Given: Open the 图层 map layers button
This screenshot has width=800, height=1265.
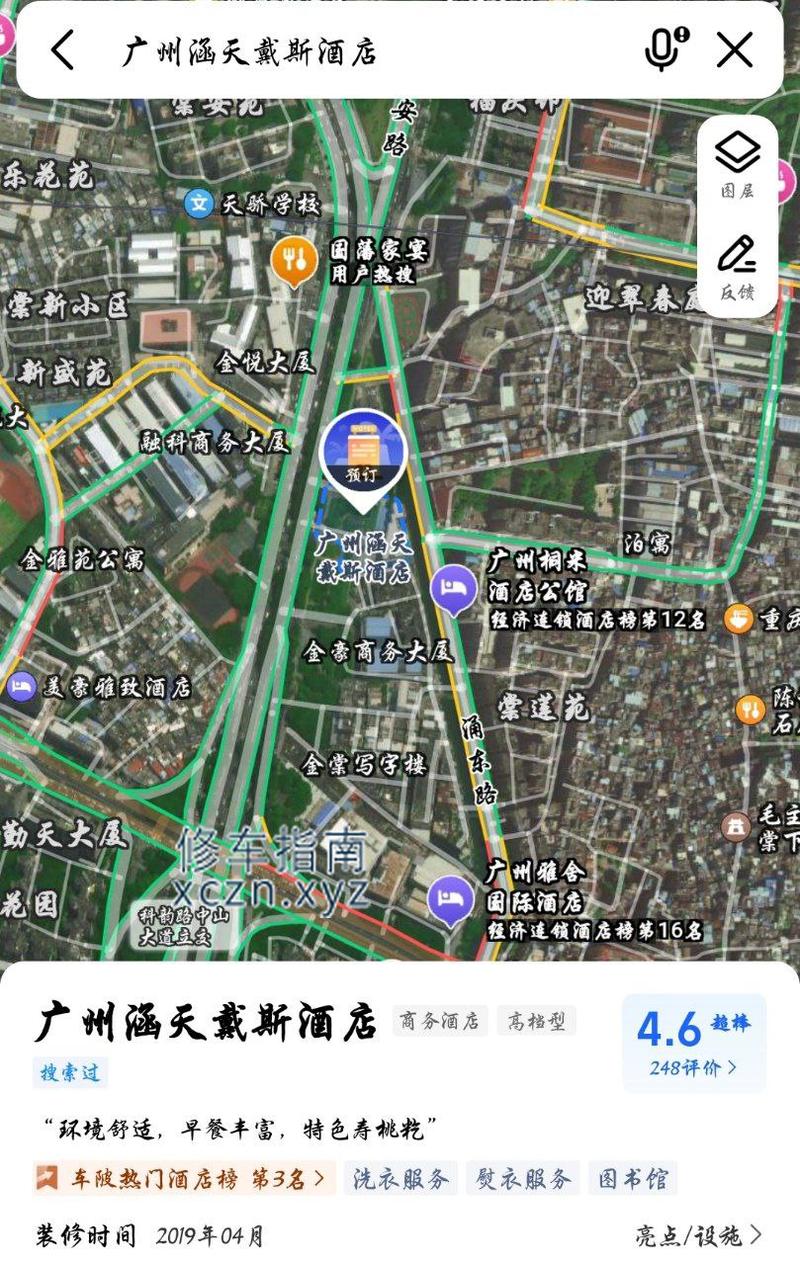Looking at the screenshot, I should pyautogui.click(x=738, y=165).
